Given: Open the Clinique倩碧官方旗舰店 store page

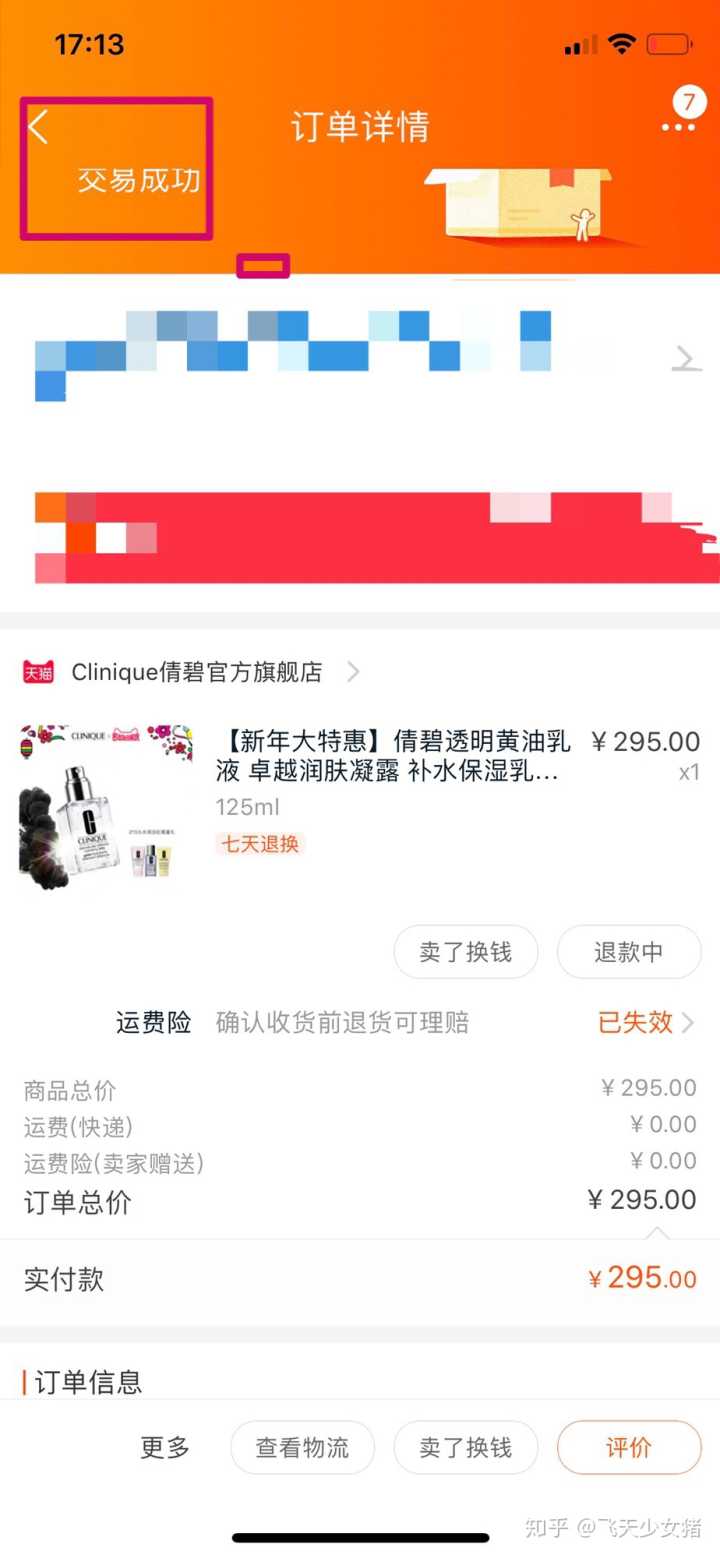Looking at the screenshot, I should point(196,672).
